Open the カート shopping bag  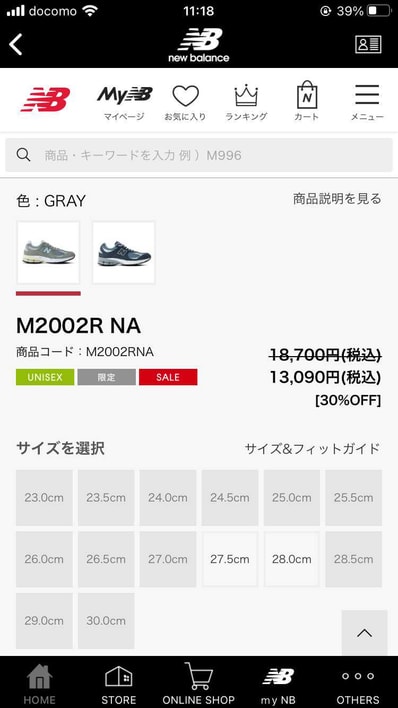tap(307, 101)
